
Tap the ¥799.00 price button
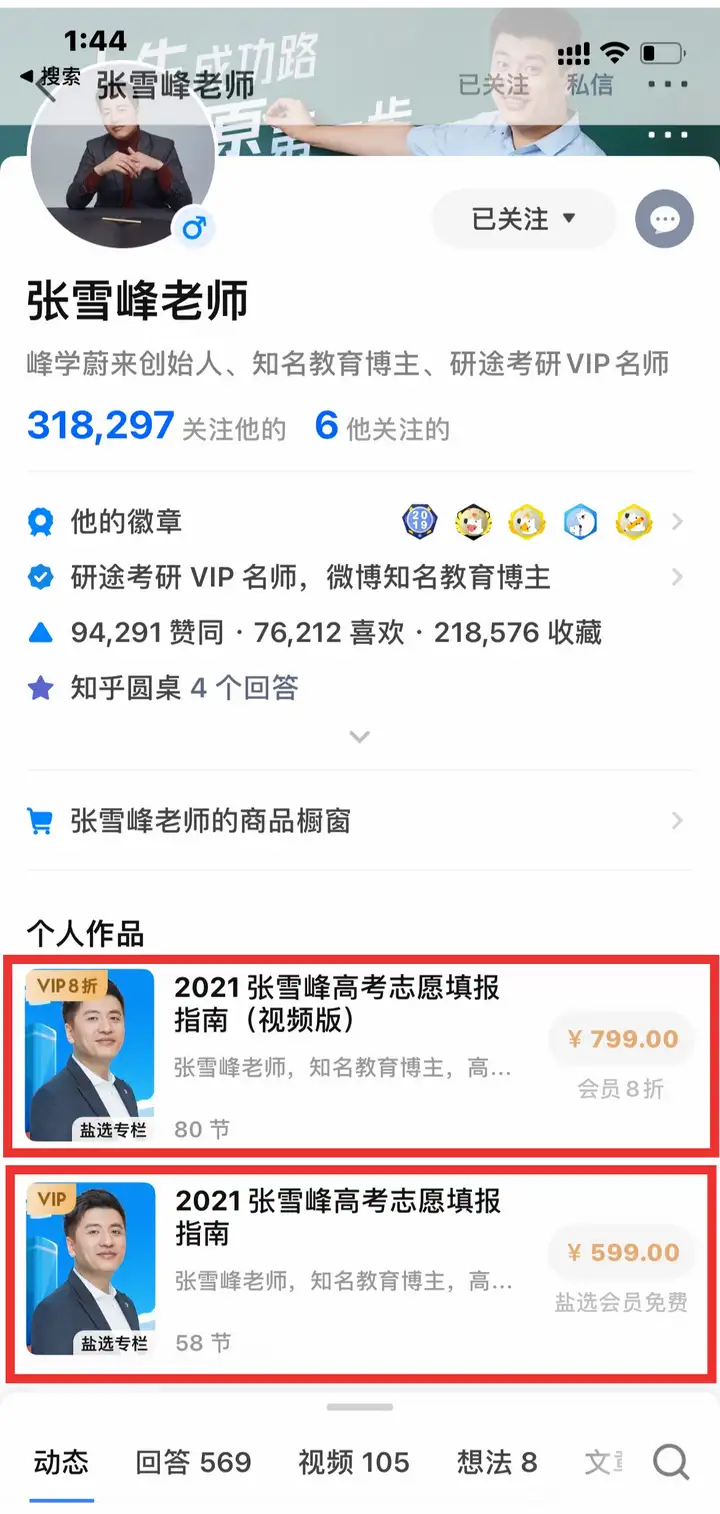pyautogui.click(x=621, y=1039)
